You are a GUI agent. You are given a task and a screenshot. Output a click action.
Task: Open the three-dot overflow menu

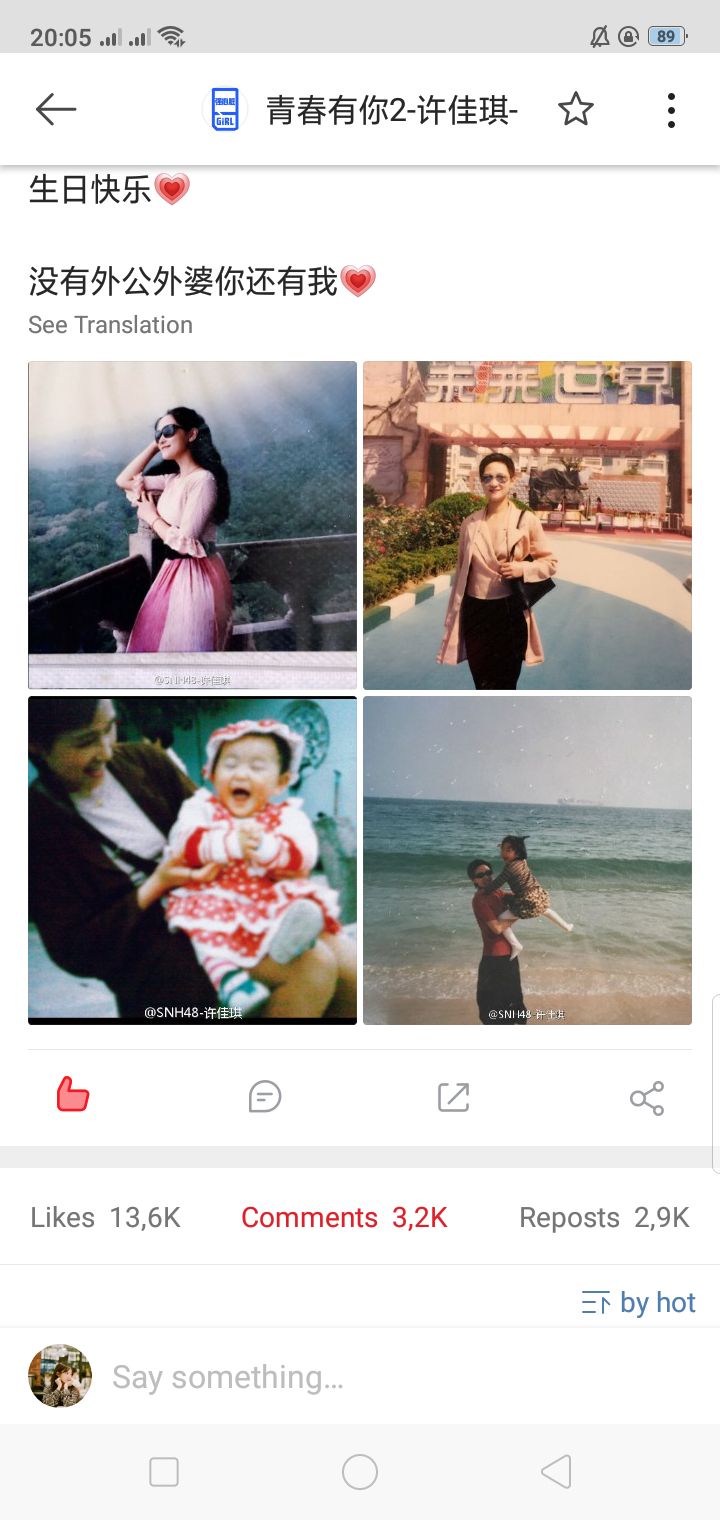click(x=671, y=110)
